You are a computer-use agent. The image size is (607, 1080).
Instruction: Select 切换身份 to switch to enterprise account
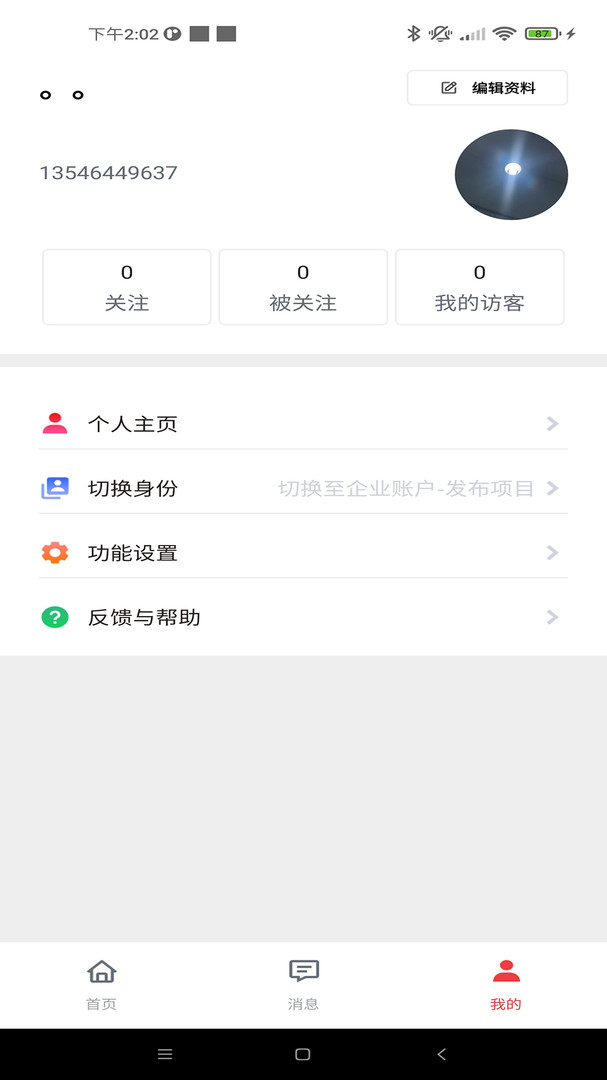click(303, 489)
